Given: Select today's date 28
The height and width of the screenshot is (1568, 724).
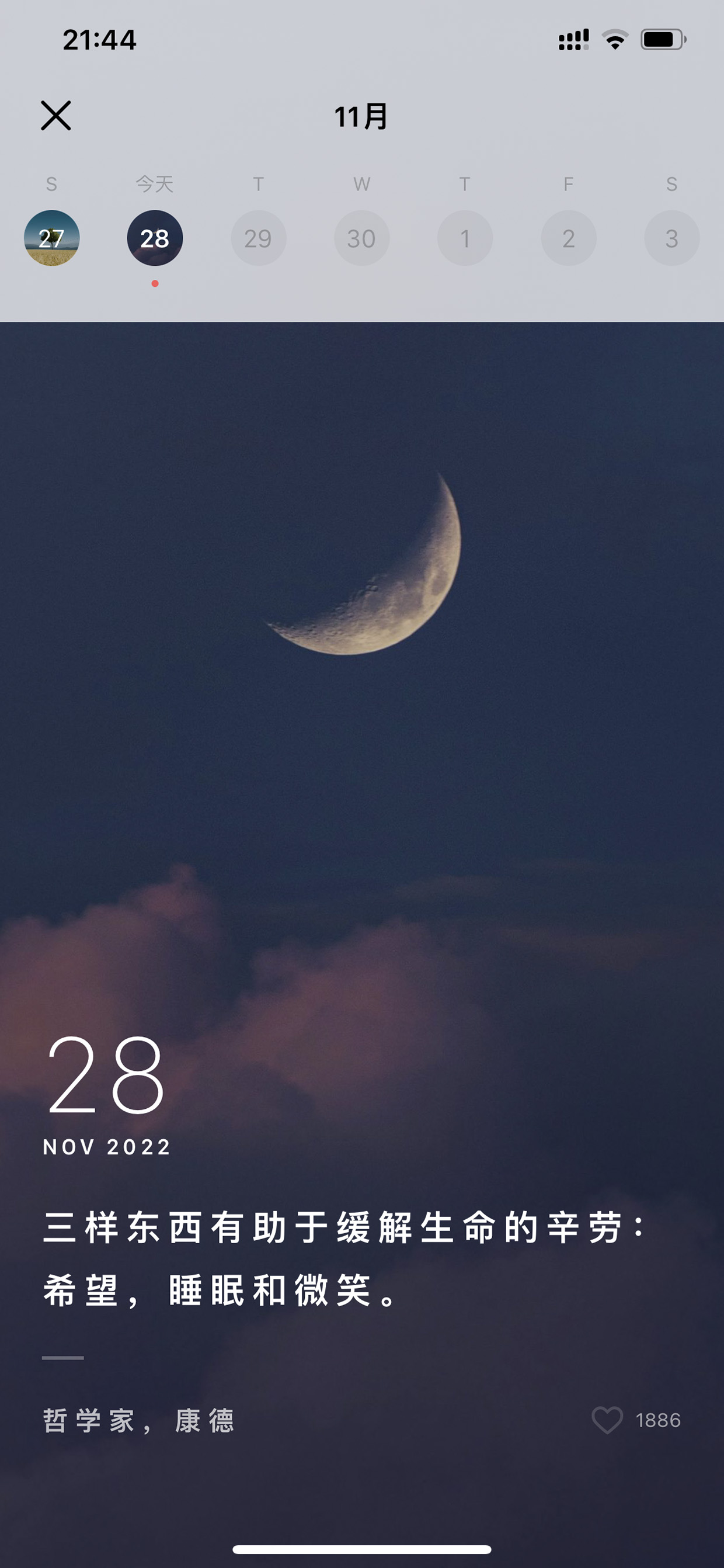Looking at the screenshot, I should [x=155, y=238].
